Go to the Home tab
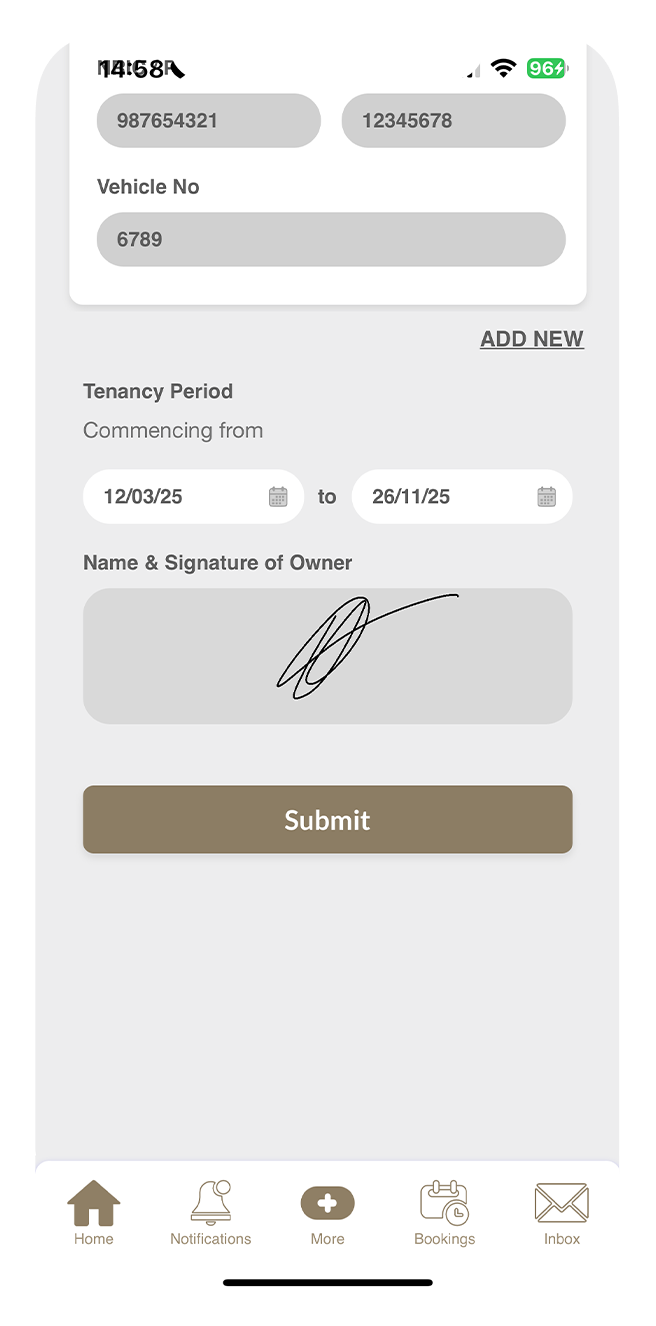656x1326 pixels. tap(94, 1213)
